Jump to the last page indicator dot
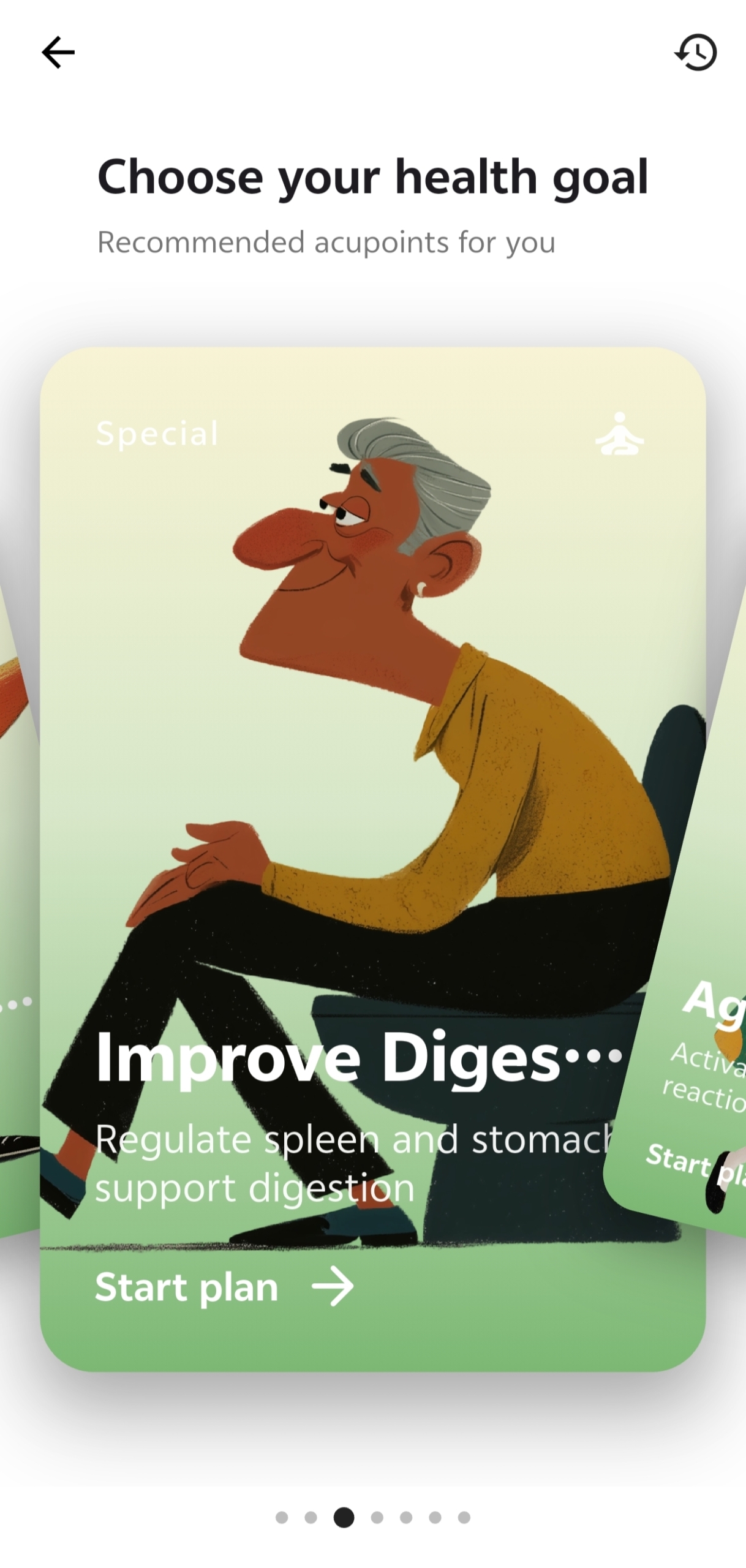This screenshot has height=1568, width=746. (x=464, y=1517)
